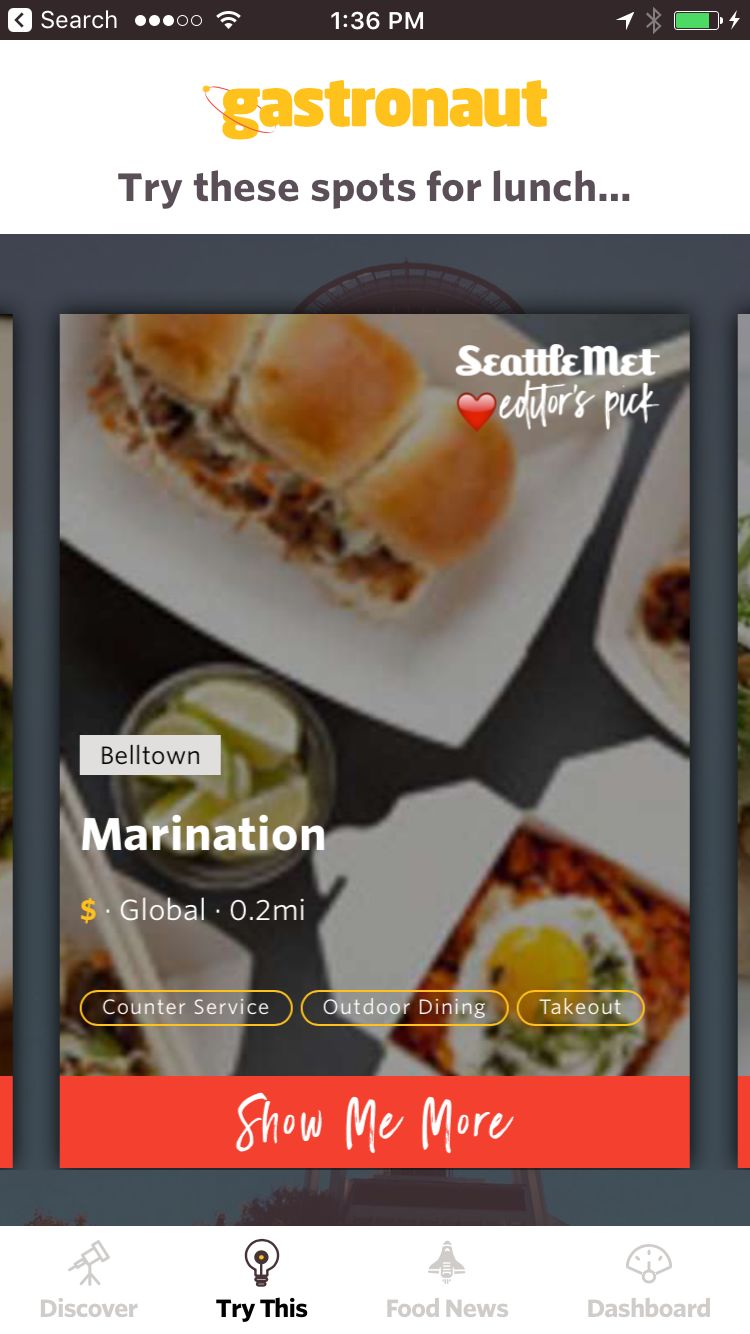Select the Takeout chip
Screen dimensions: 750x1334
click(x=580, y=1007)
